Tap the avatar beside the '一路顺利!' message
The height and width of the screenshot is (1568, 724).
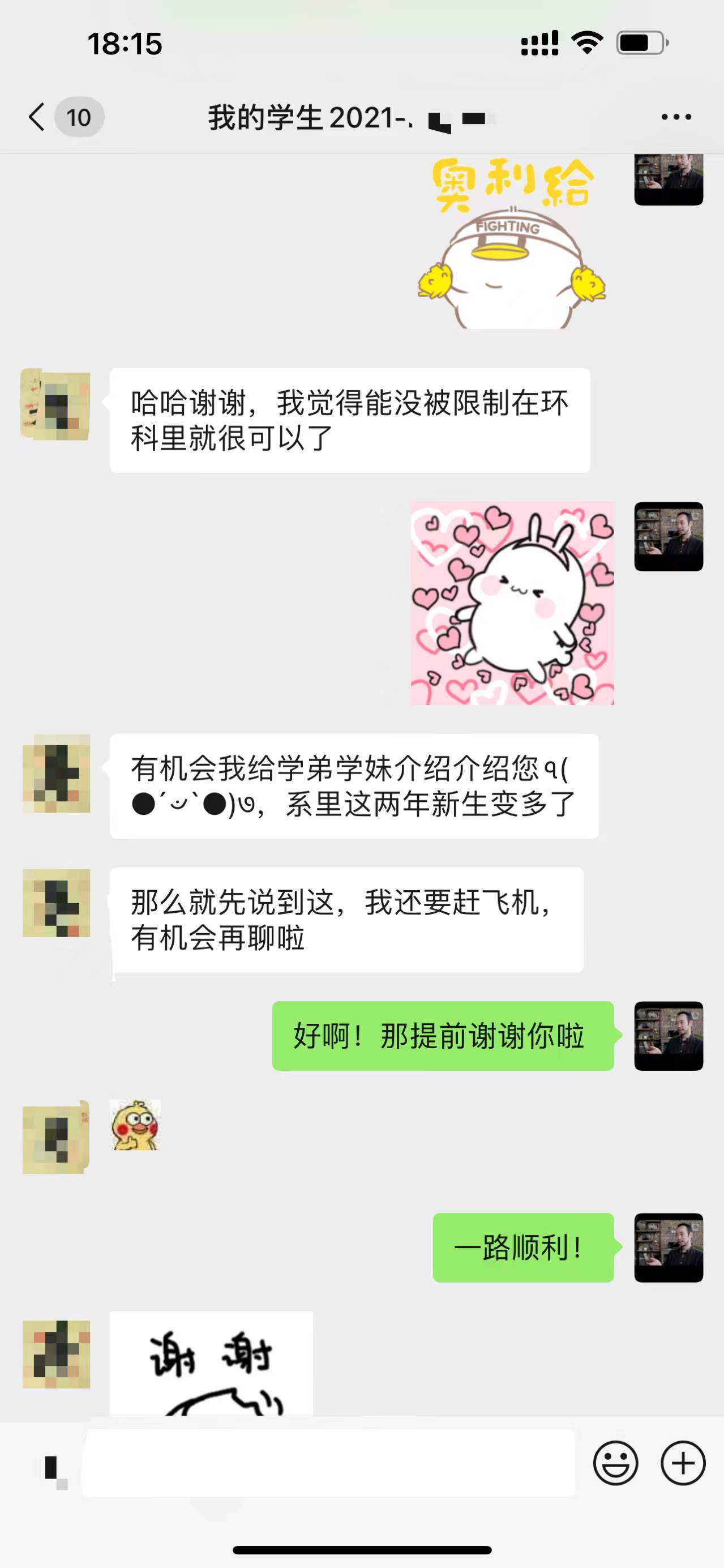(668, 1247)
